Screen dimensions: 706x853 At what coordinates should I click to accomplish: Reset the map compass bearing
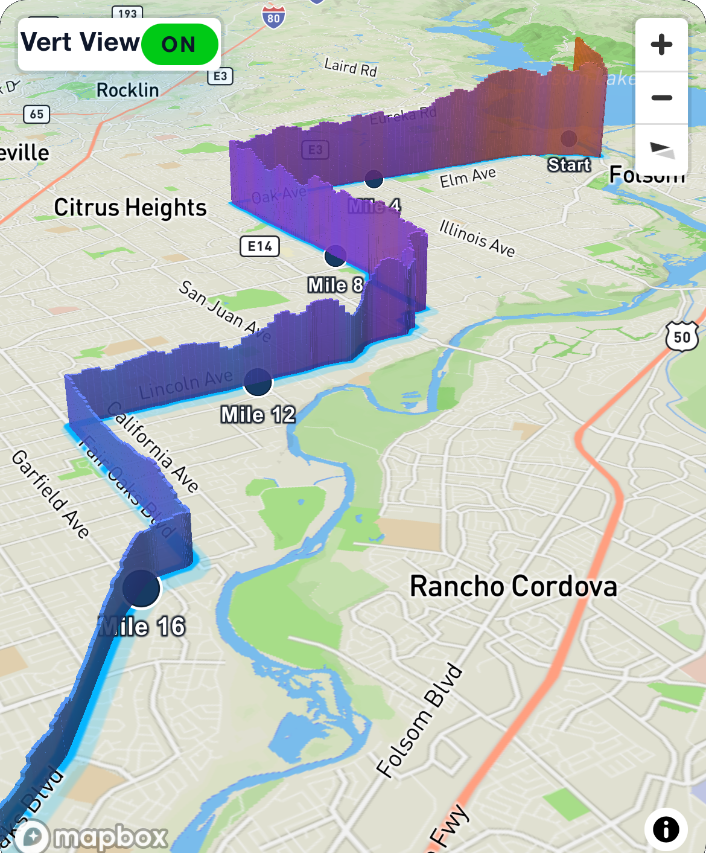(661, 149)
